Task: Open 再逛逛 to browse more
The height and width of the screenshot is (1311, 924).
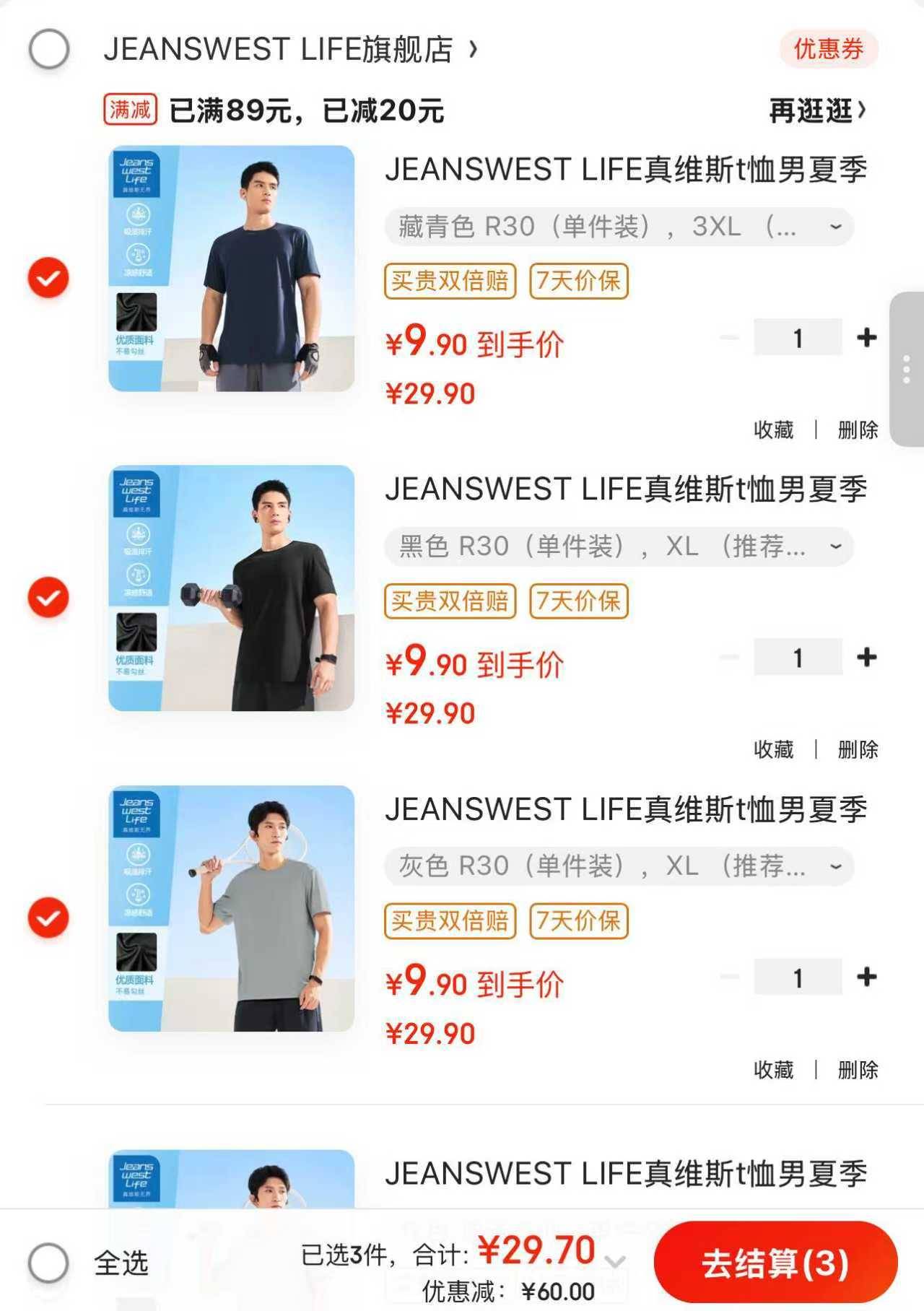Action: [816, 111]
